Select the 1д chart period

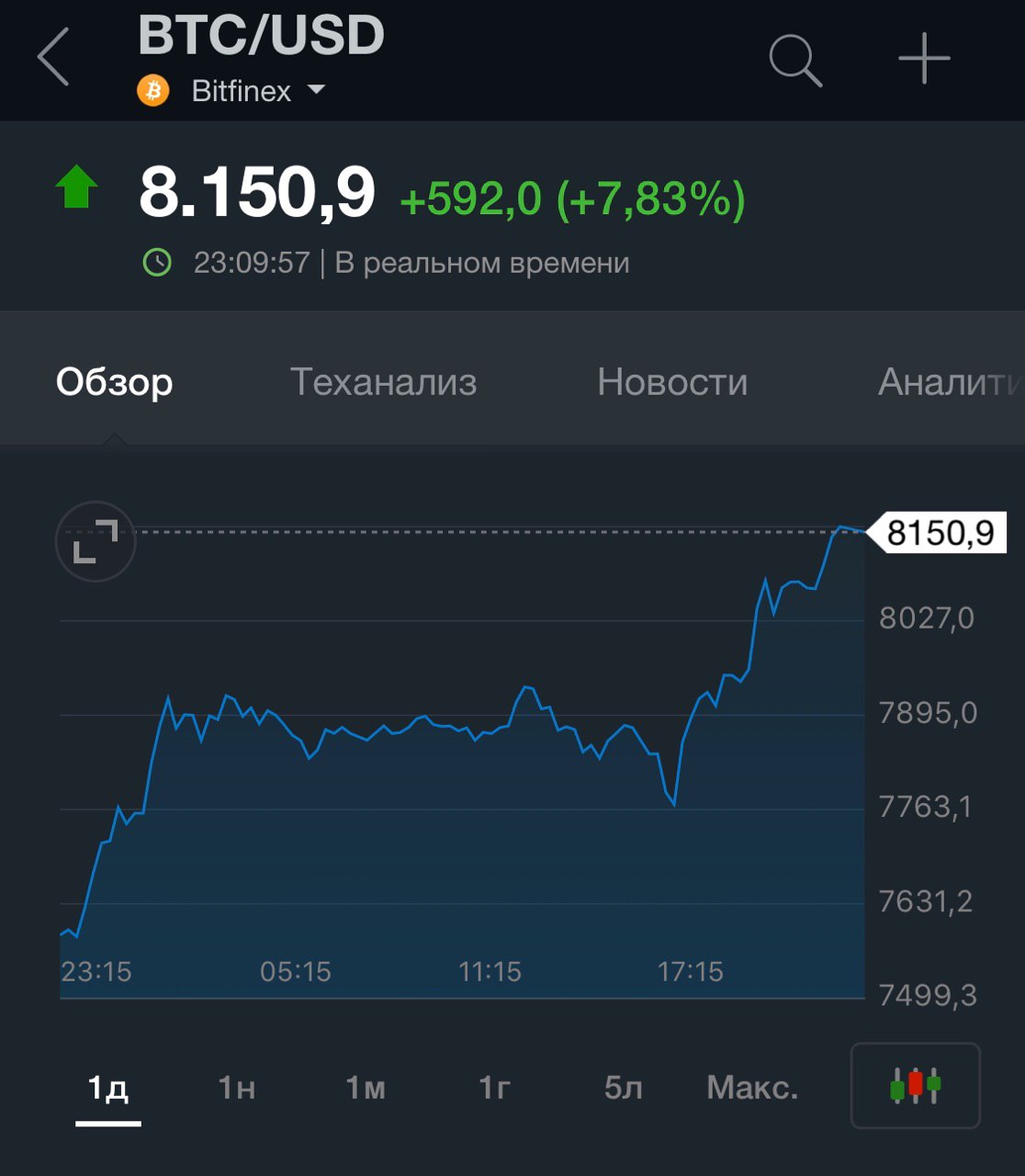coord(107,1088)
